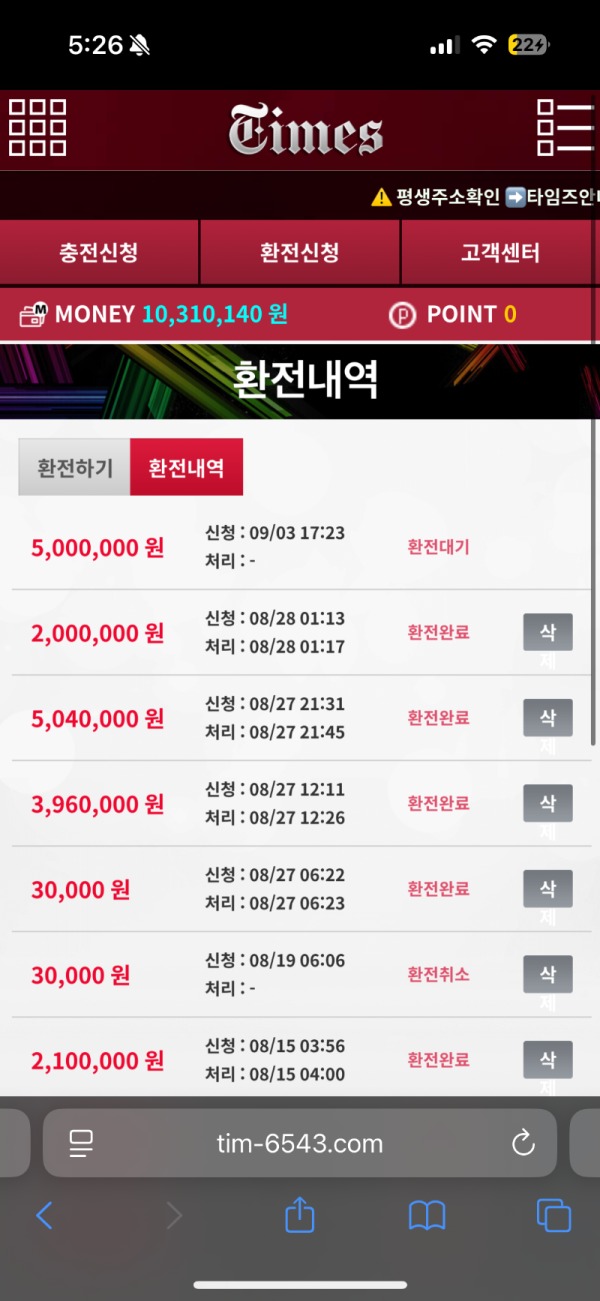The width and height of the screenshot is (600, 1301).
Task: Delete the 2,000,000 원 withdrawal record
Action: 547,633
